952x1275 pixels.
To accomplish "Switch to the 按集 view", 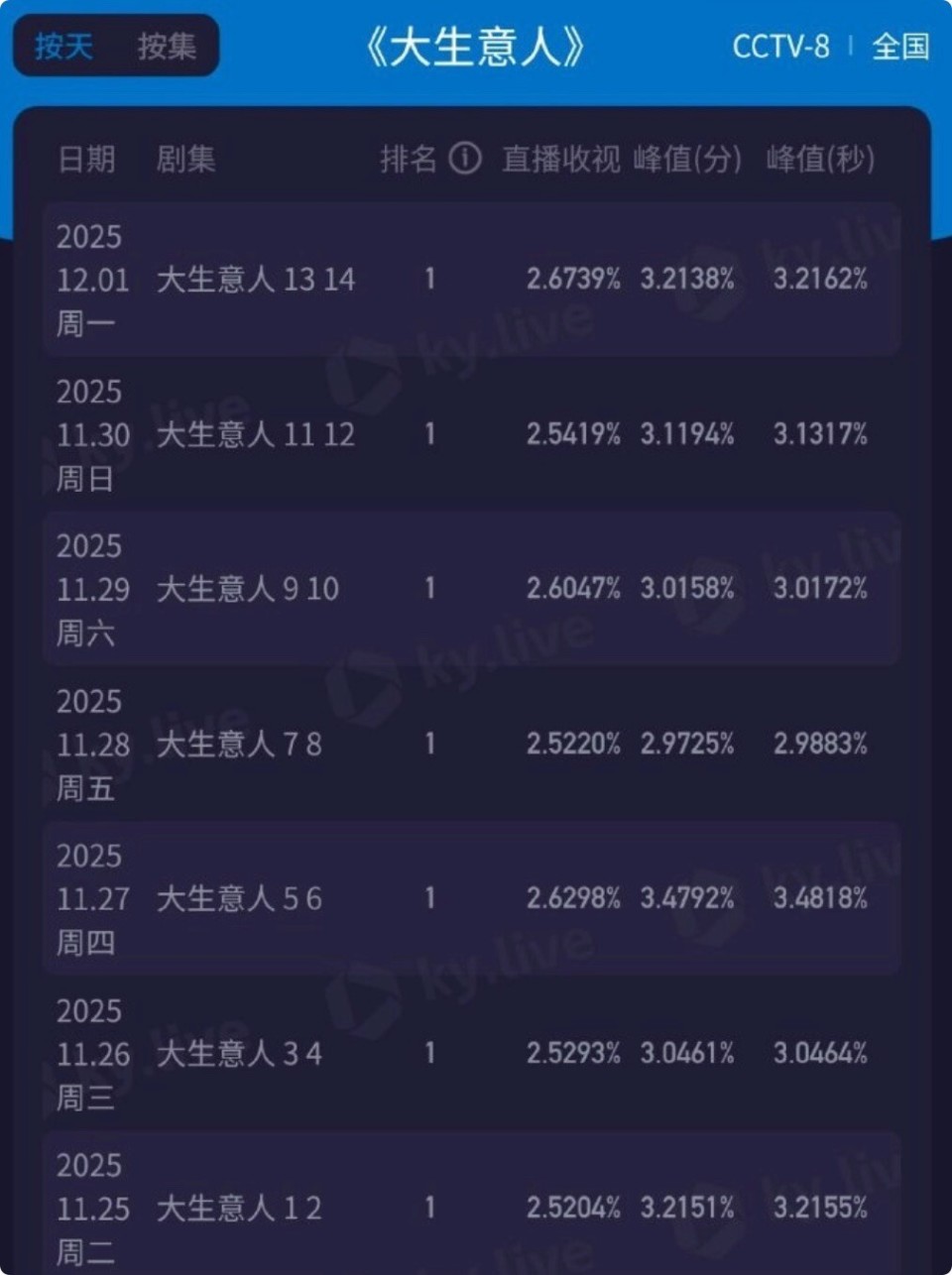I will [169, 45].
